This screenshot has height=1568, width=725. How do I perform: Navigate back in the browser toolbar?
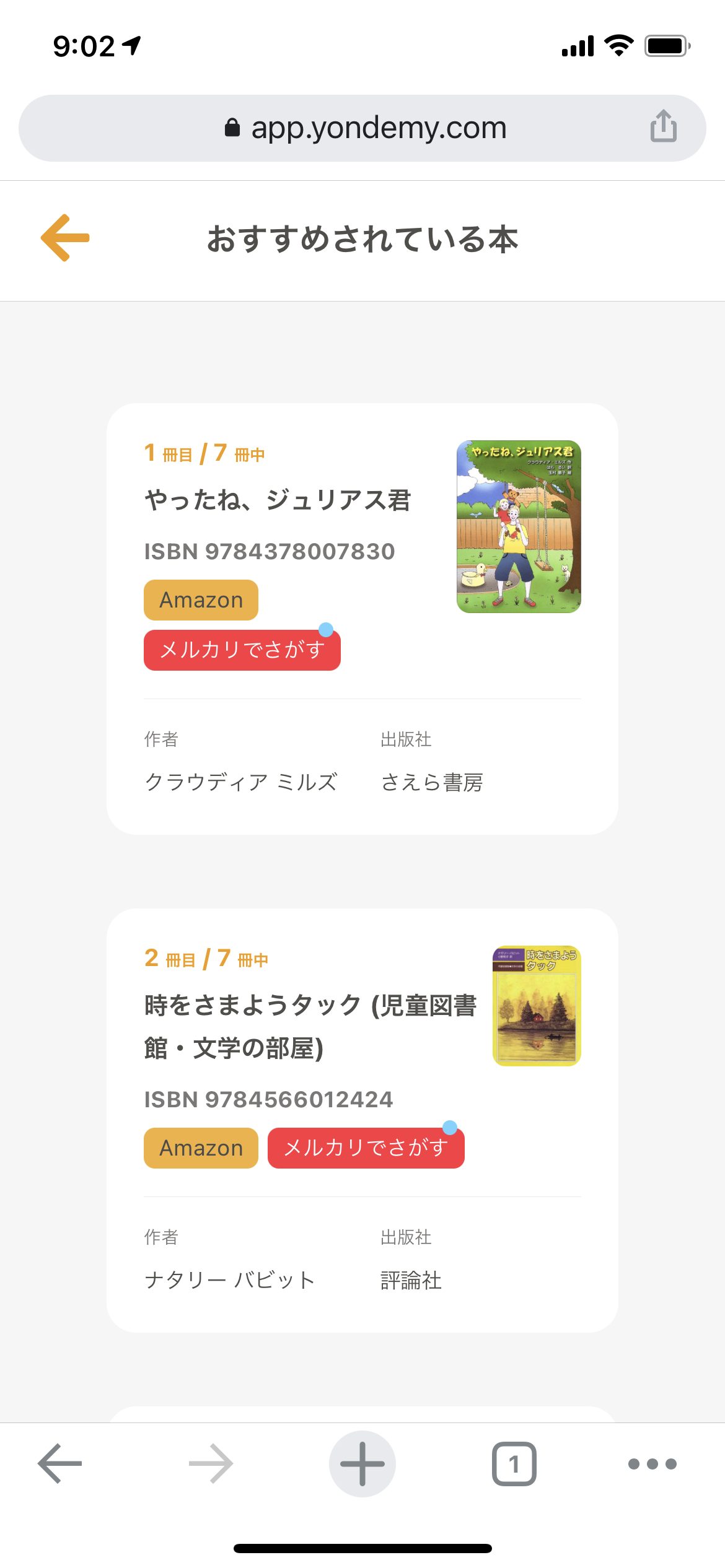coord(60,1464)
